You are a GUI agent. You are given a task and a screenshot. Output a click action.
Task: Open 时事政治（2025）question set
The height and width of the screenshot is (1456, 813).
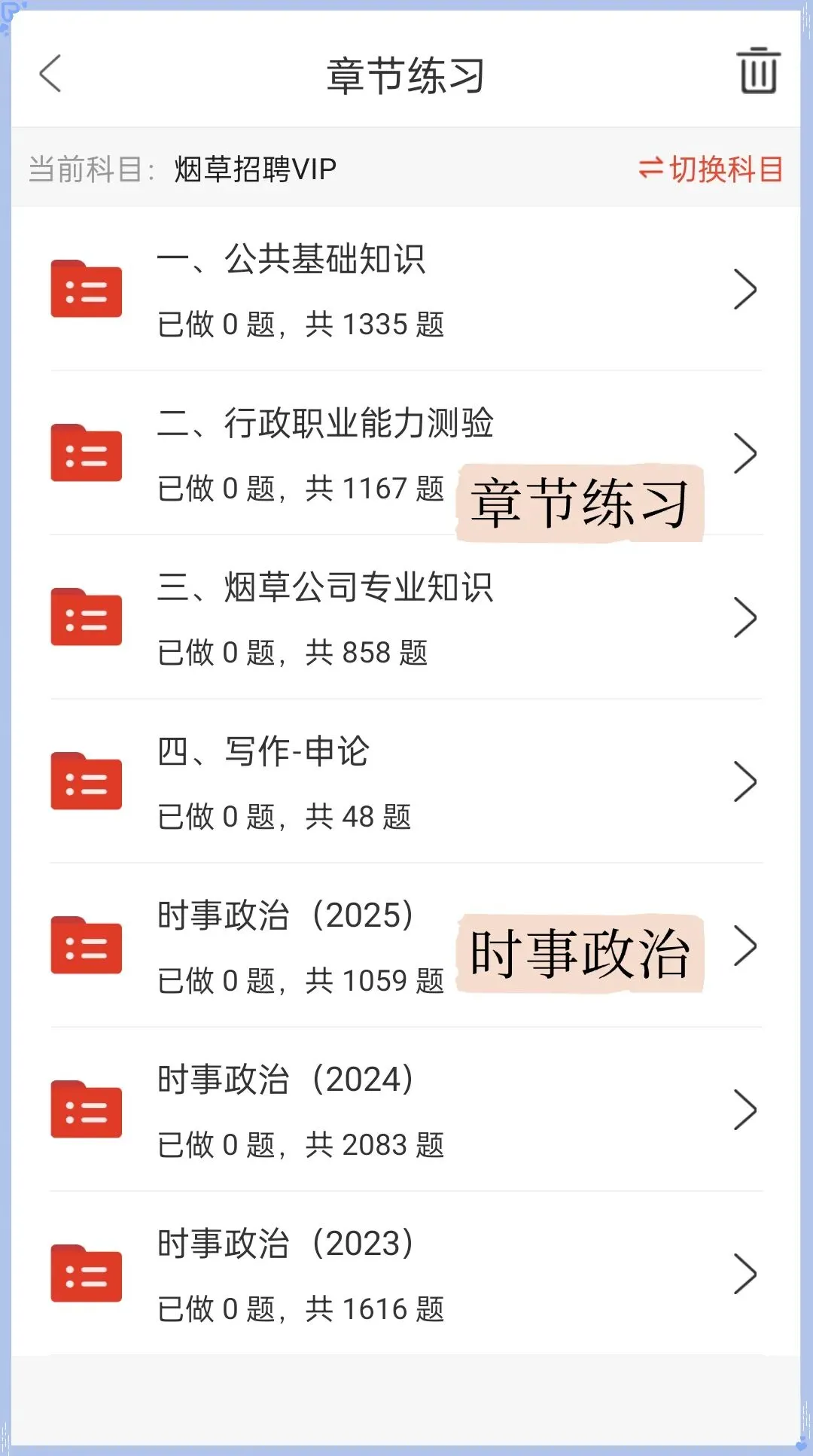(406, 946)
